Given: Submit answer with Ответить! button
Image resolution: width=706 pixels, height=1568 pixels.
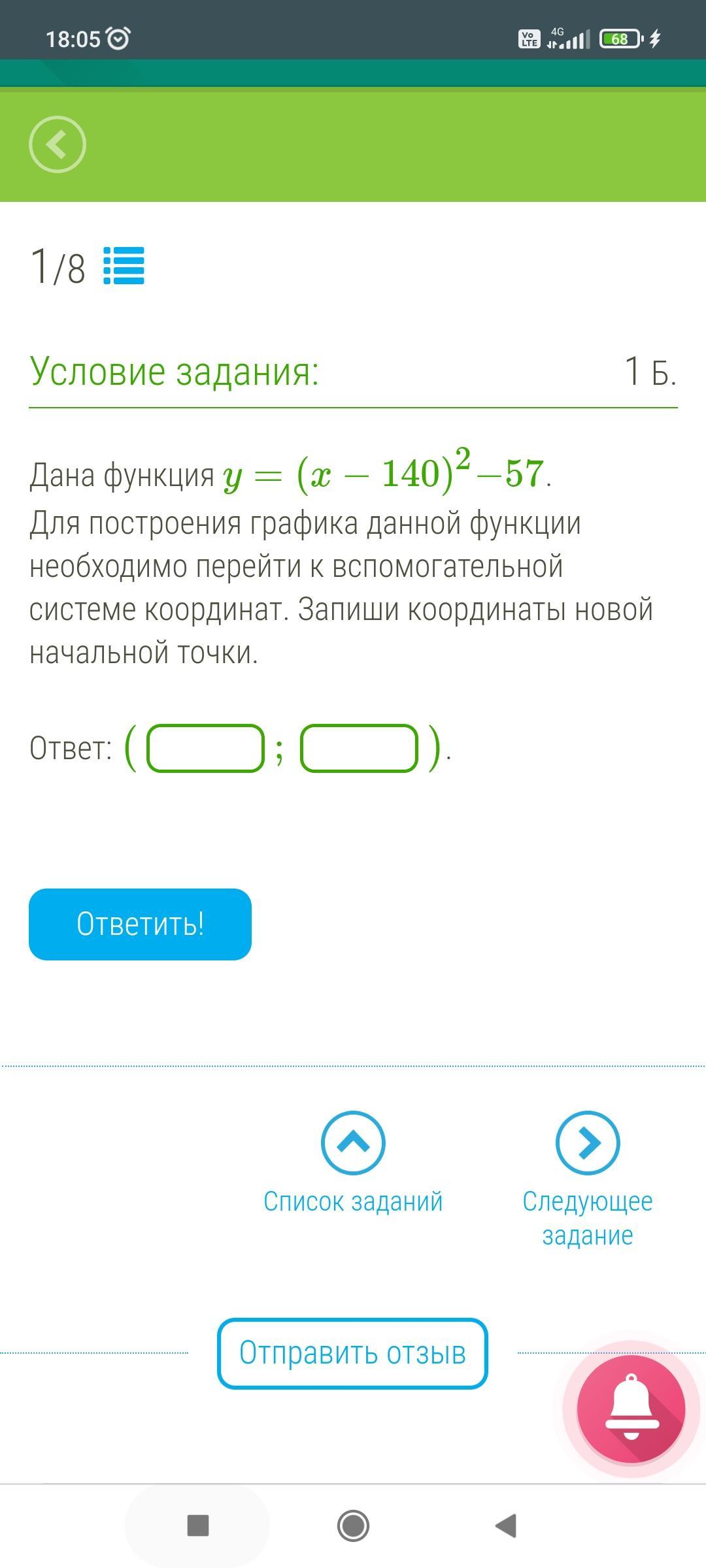Looking at the screenshot, I should click(x=140, y=924).
